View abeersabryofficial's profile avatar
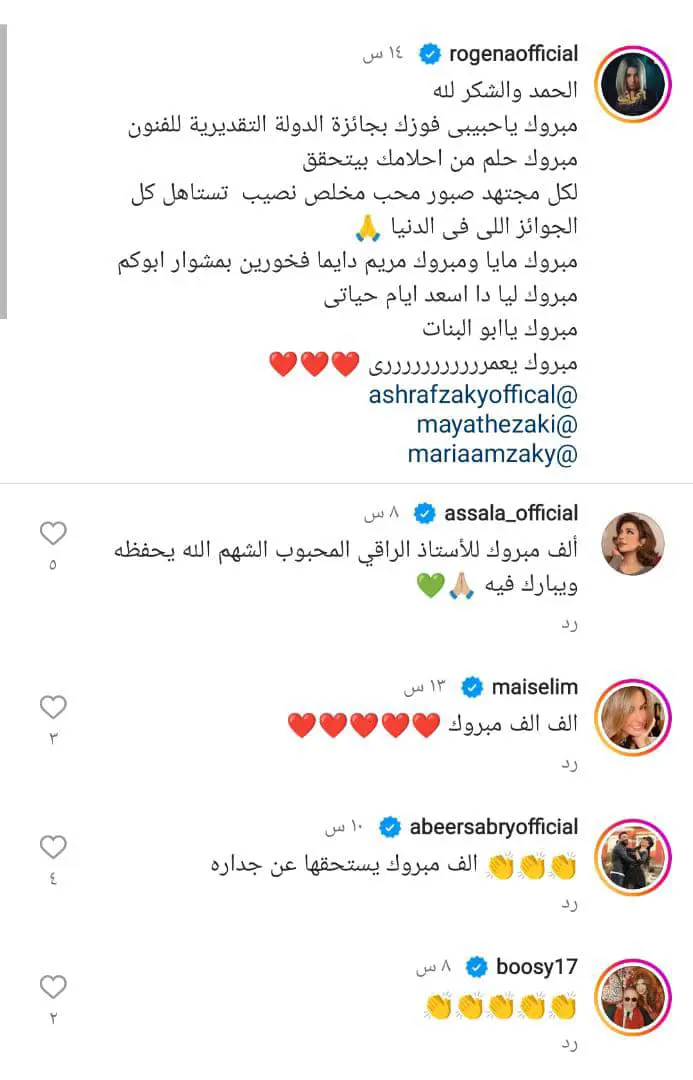Viewport: 693px width, 1080px height. pyautogui.click(x=633, y=859)
